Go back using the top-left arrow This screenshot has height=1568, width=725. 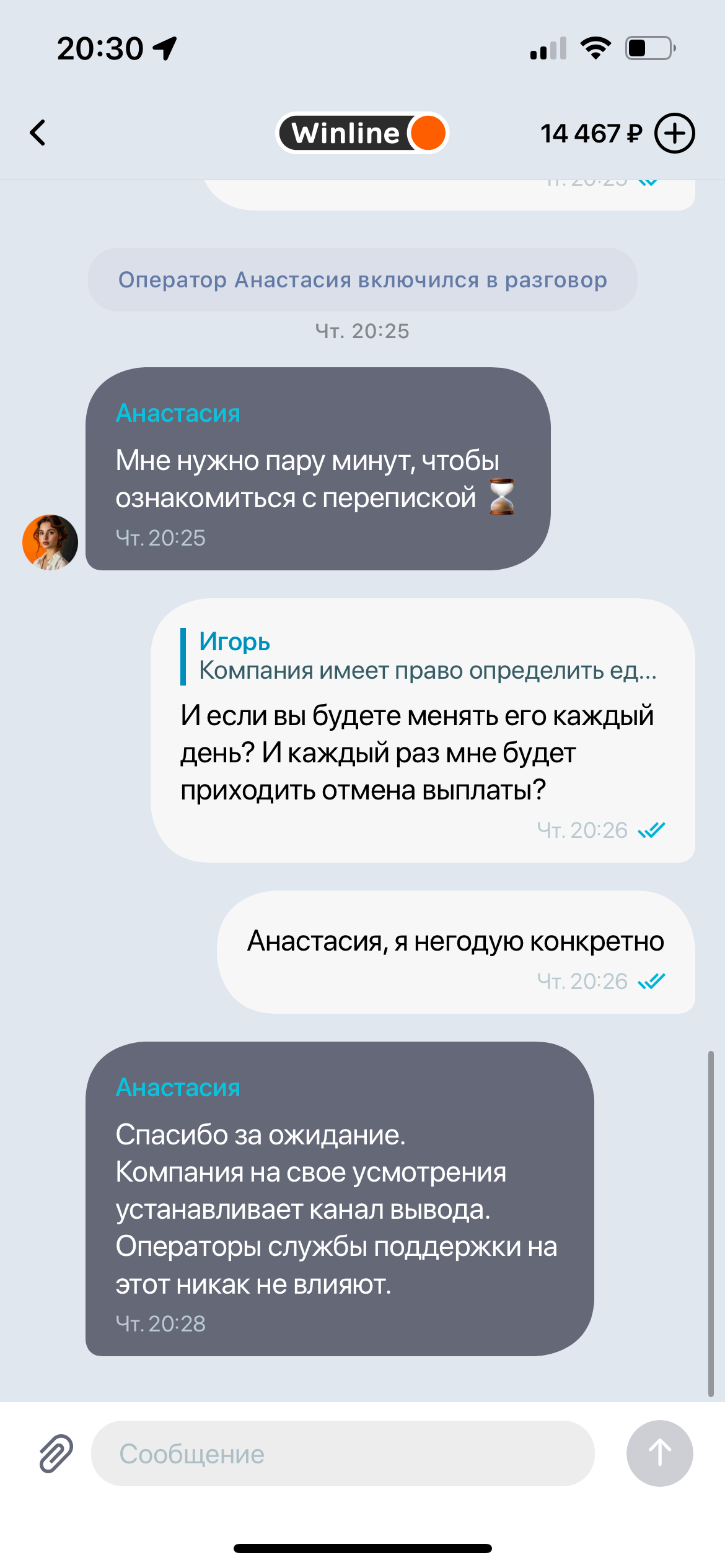pos(38,133)
